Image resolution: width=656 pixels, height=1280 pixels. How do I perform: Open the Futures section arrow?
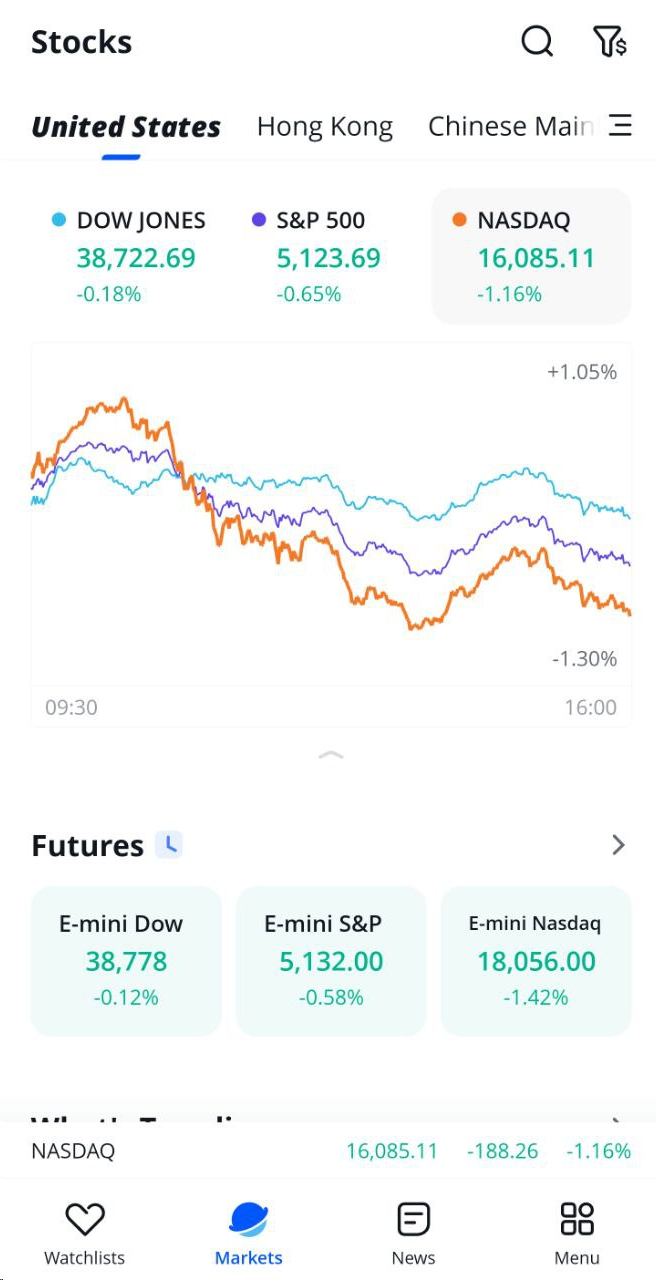[x=618, y=845]
